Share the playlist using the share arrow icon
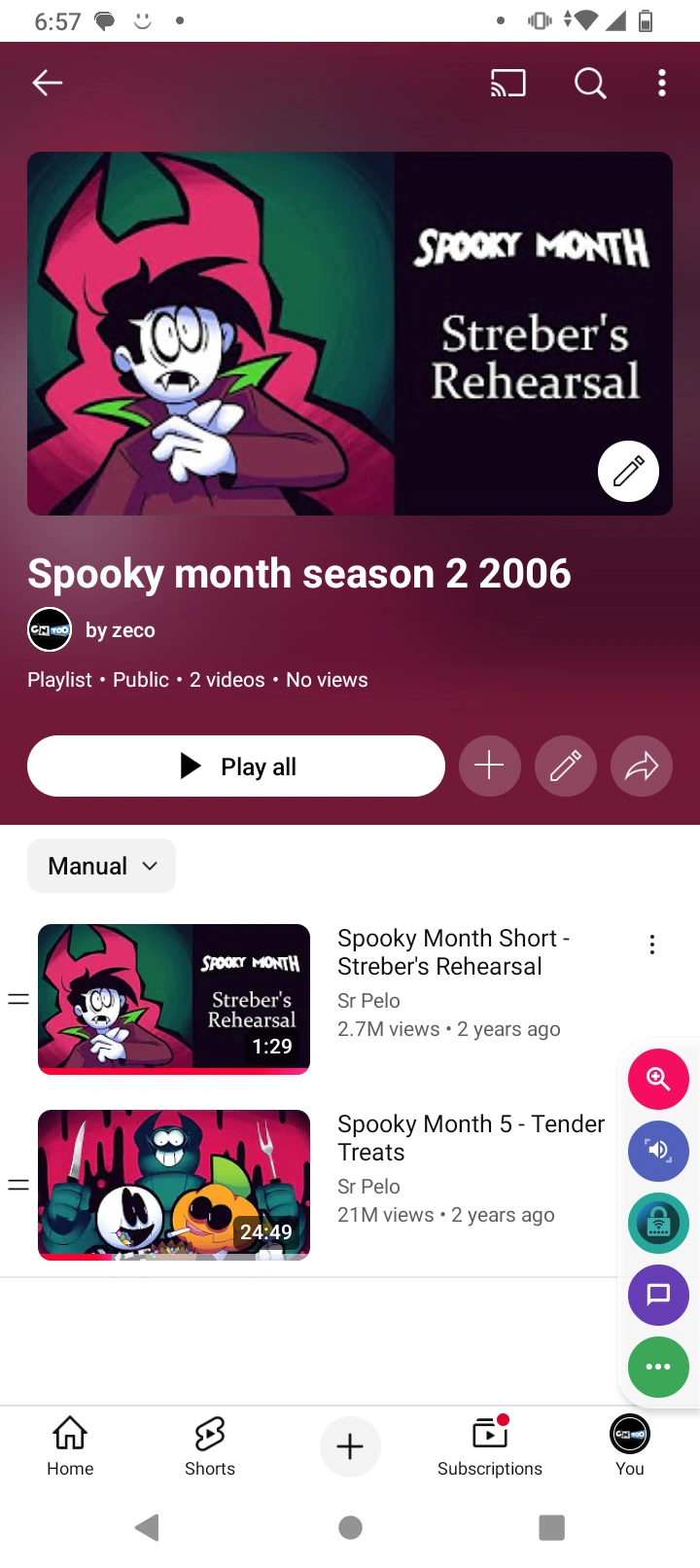 pos(641,766)
